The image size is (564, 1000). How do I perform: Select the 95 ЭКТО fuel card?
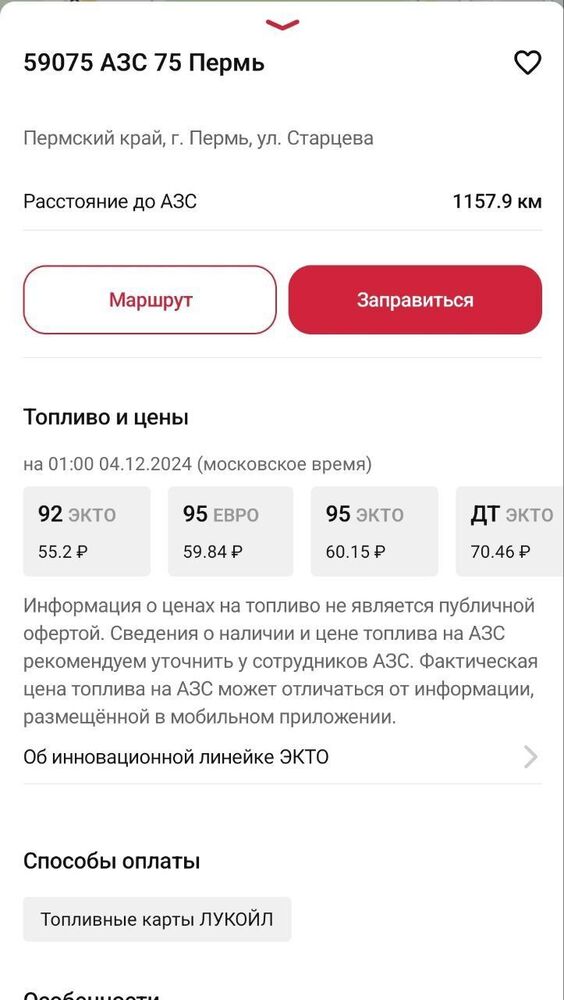pyautogui.click(x=375, y=531)
